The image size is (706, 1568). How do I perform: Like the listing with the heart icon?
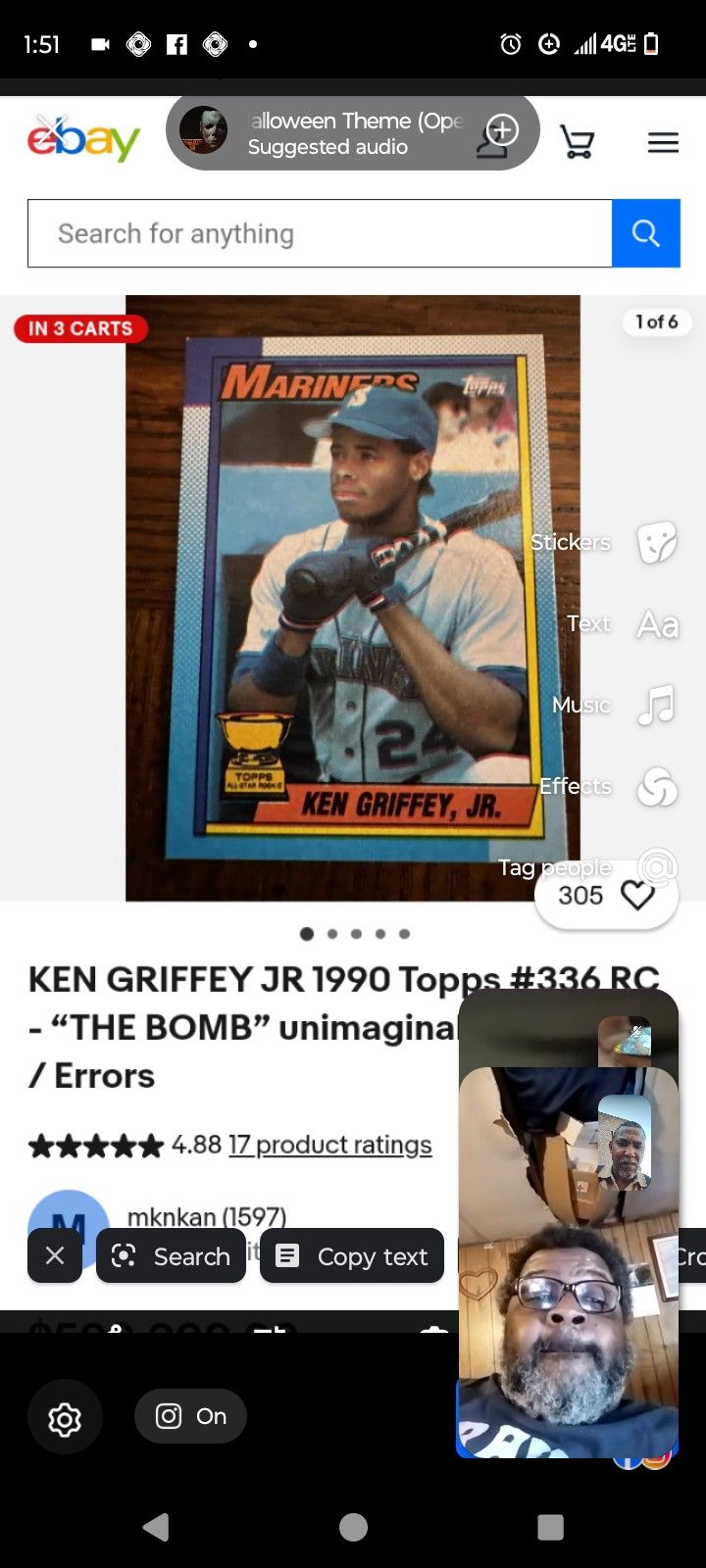(638, 895)
